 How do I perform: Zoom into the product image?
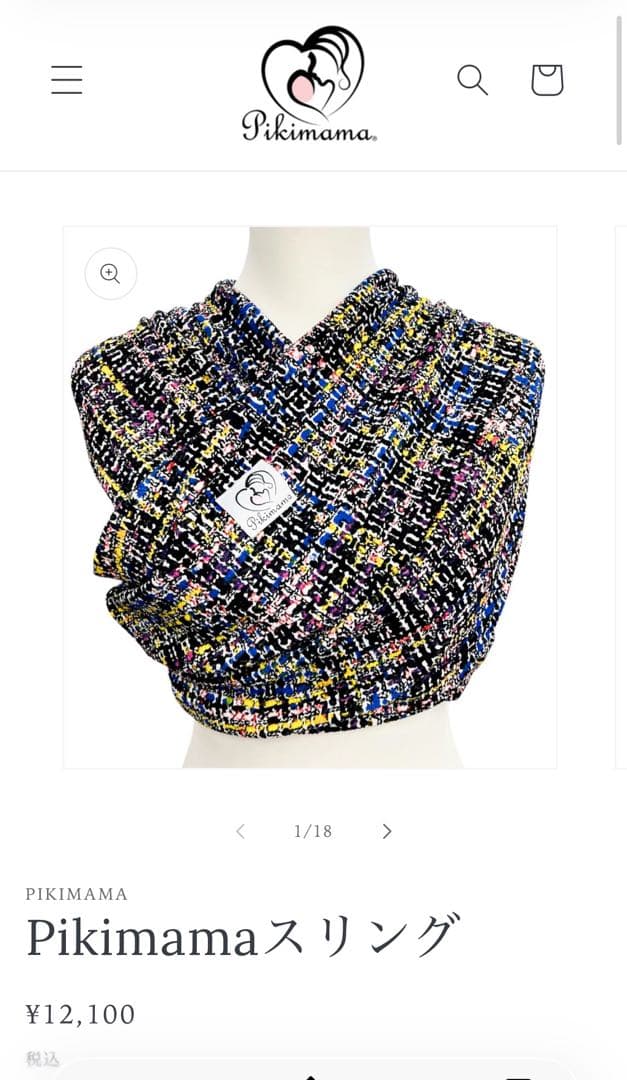pos(111,273)
